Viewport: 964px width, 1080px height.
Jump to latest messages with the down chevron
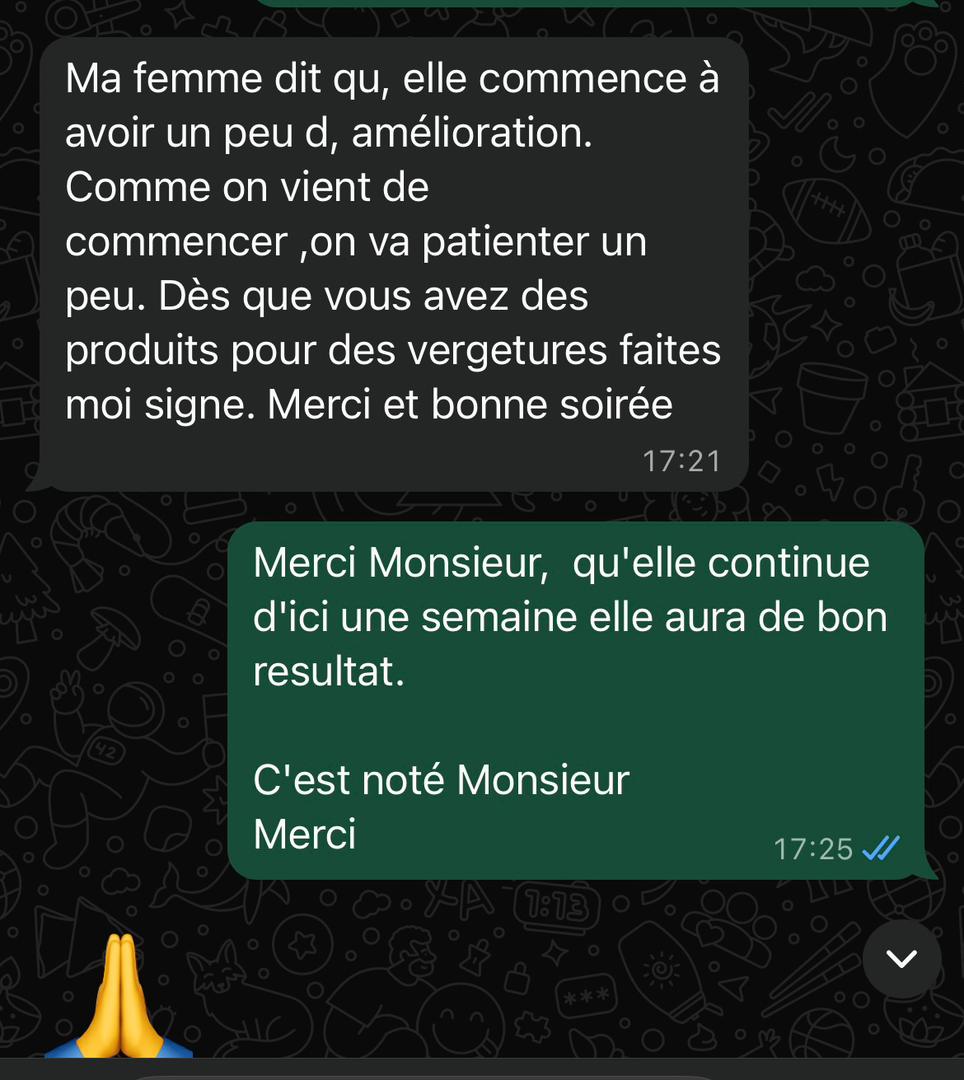click(901, 959)
